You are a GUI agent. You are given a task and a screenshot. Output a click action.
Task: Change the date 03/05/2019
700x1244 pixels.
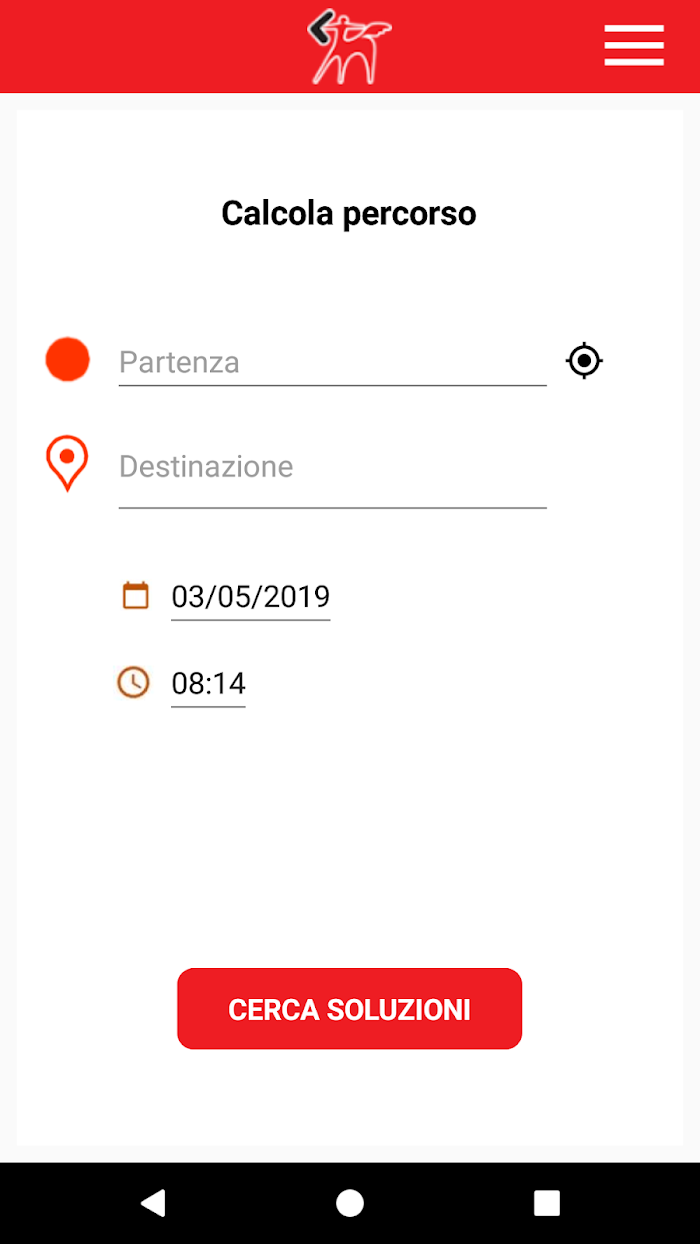[x=250, y=597]
